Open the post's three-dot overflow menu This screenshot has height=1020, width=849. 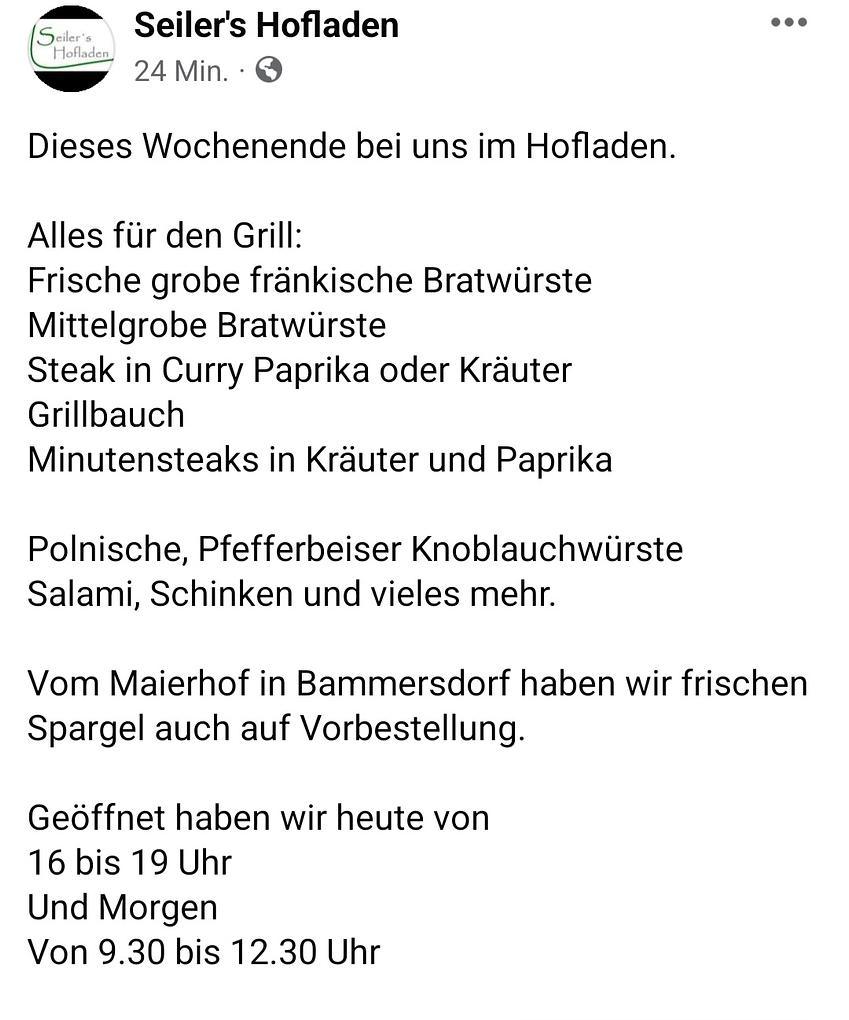pos(788,23)
